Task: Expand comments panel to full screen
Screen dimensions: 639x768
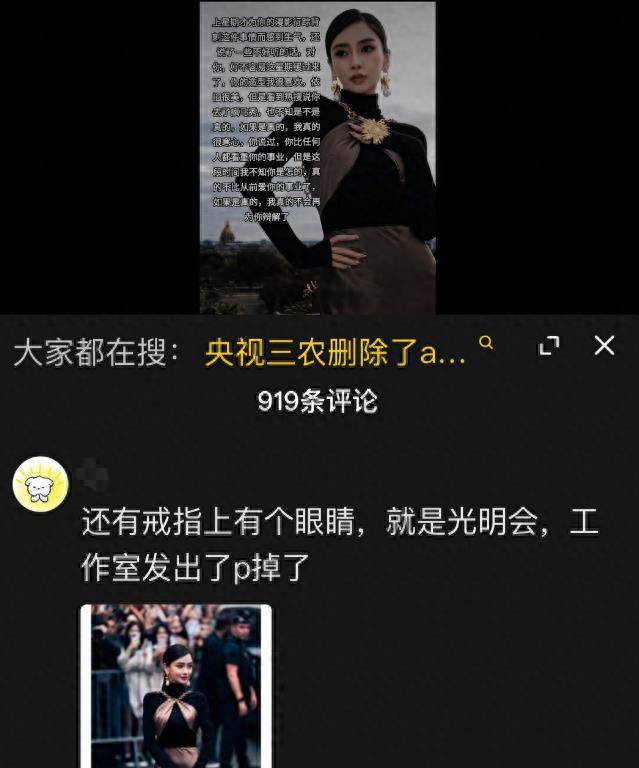Action: click(x=549, y=346)
